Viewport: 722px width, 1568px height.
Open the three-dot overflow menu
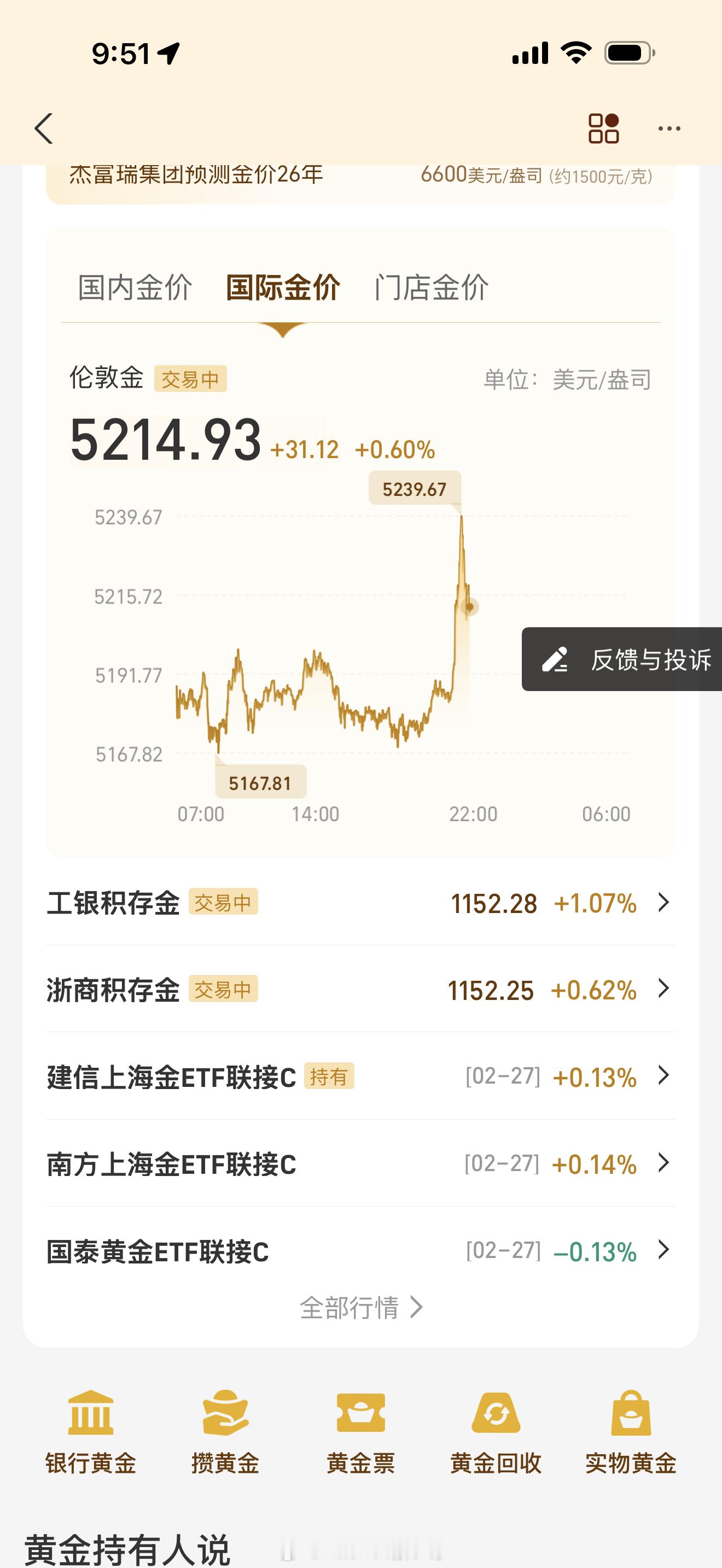669,128
